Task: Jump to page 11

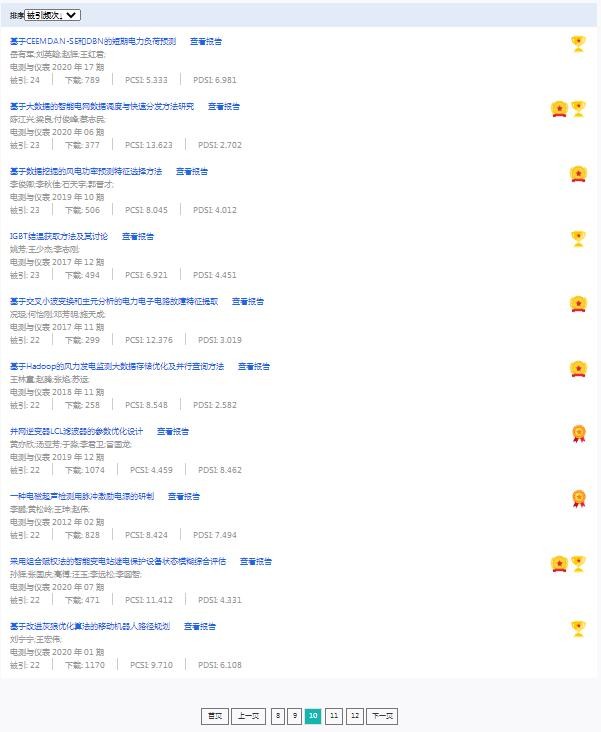Action: 334,716
